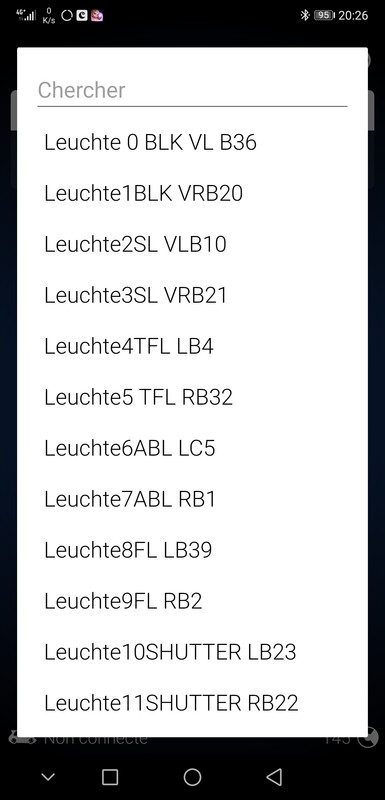Go back with the system back button

click(x=274, y=777)
